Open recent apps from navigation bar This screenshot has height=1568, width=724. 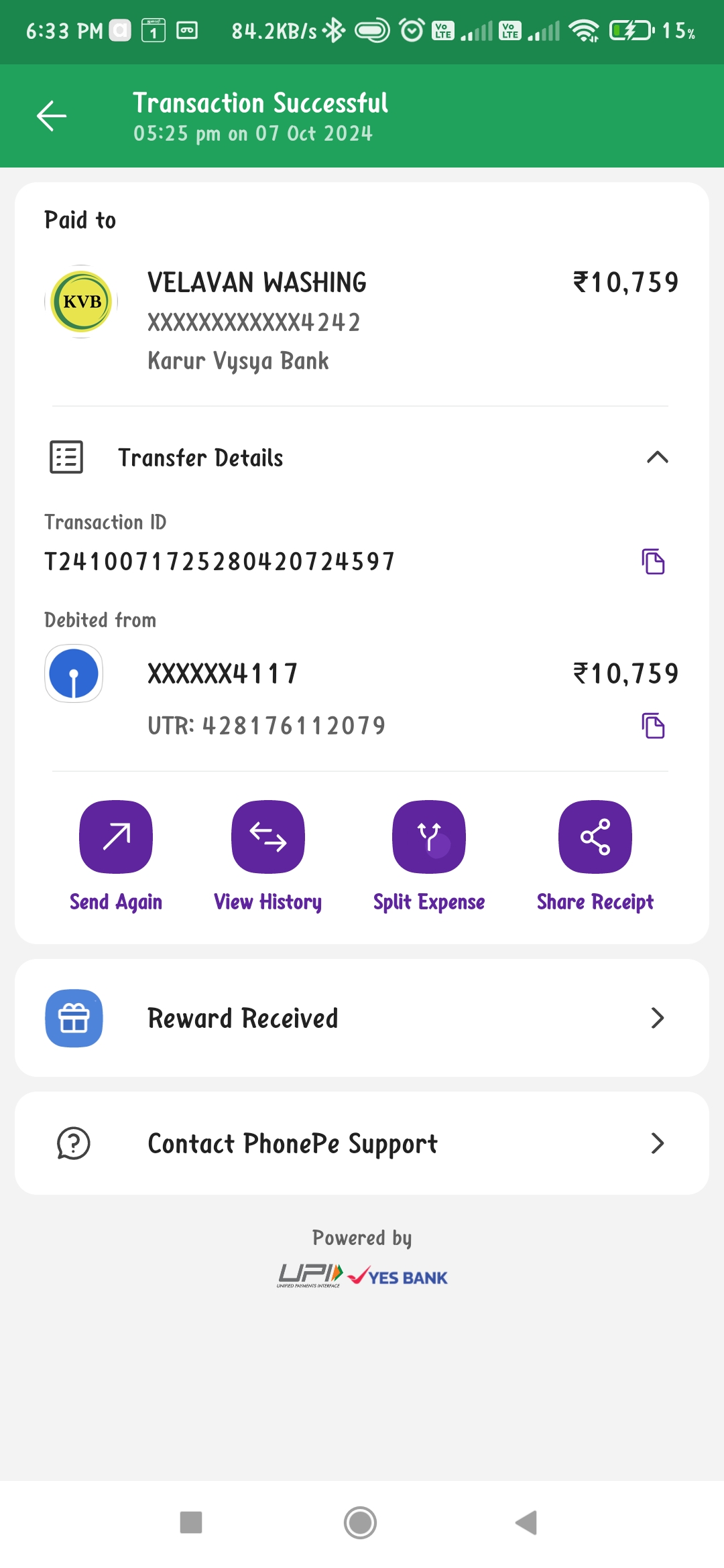[191, 1522]
